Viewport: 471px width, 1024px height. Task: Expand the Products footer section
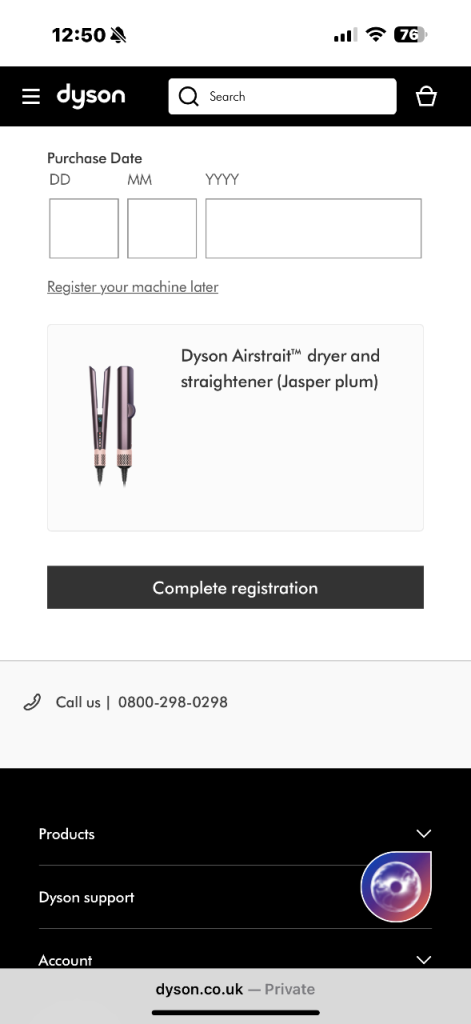click(235, 834)
